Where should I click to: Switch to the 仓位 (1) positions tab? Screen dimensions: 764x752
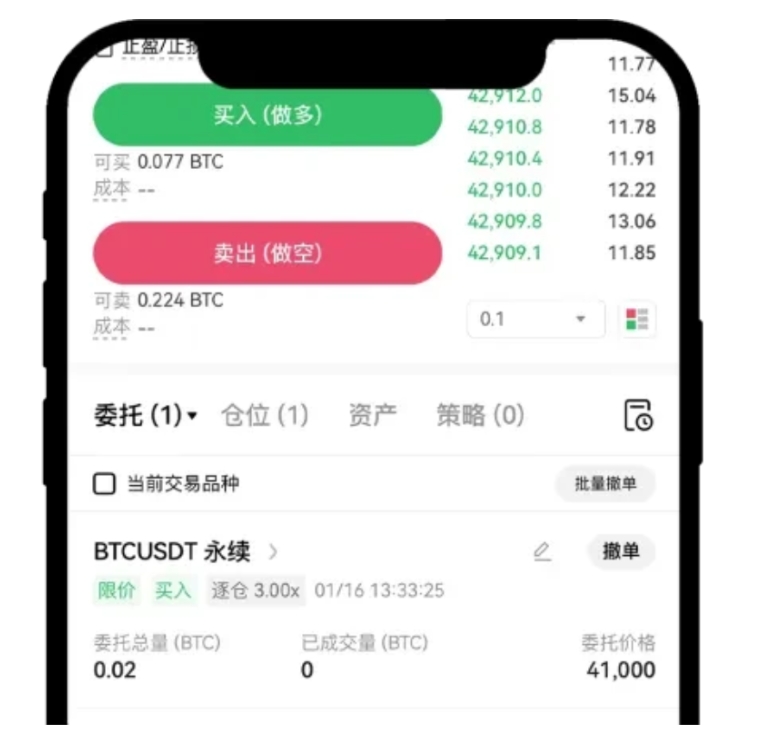tap(264, 415)
